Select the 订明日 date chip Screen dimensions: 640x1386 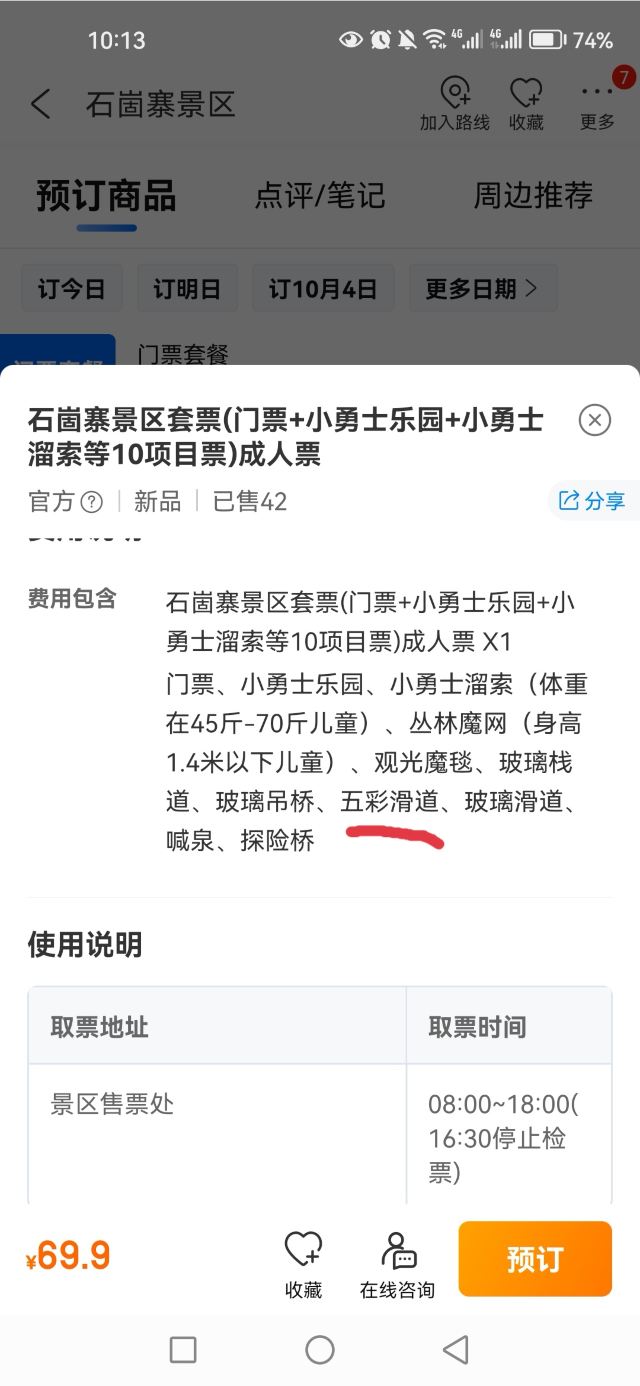point(187,289)
